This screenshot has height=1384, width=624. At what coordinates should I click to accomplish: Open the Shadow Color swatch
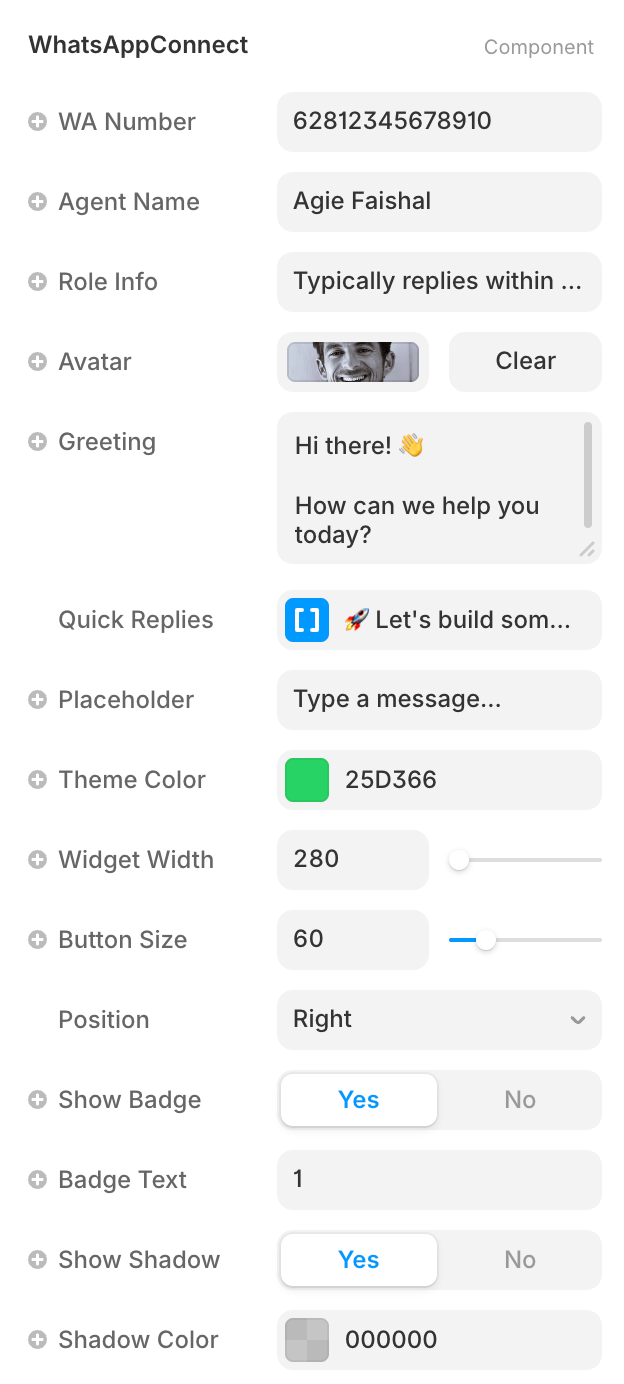coord(307,1340)
